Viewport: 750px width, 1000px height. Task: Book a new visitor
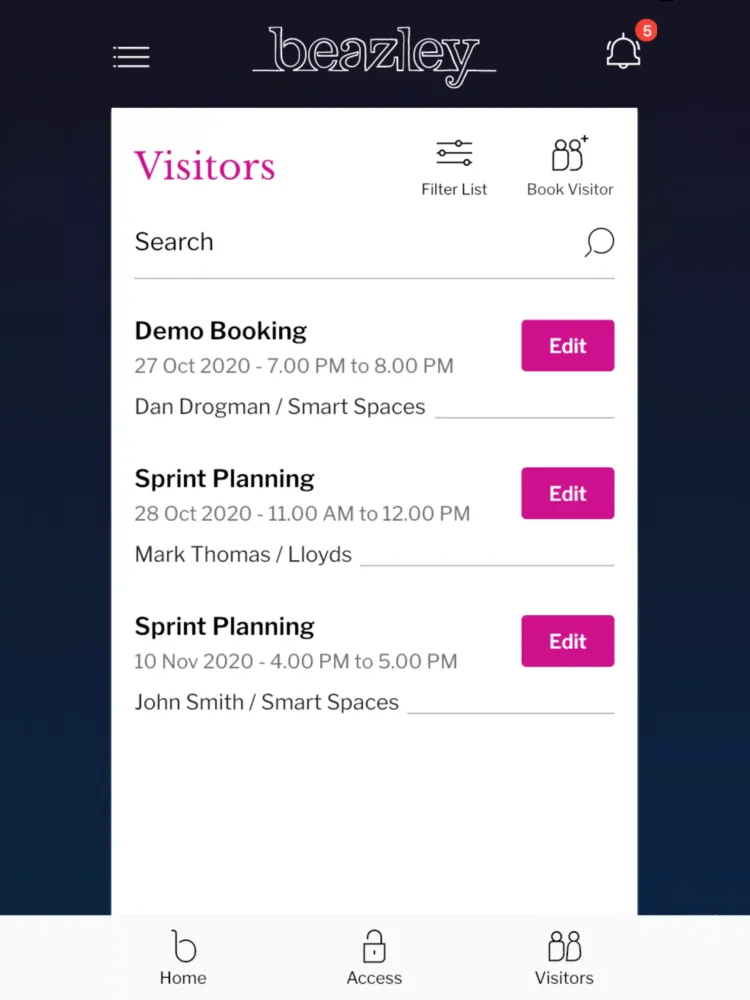tap(570, 167)
